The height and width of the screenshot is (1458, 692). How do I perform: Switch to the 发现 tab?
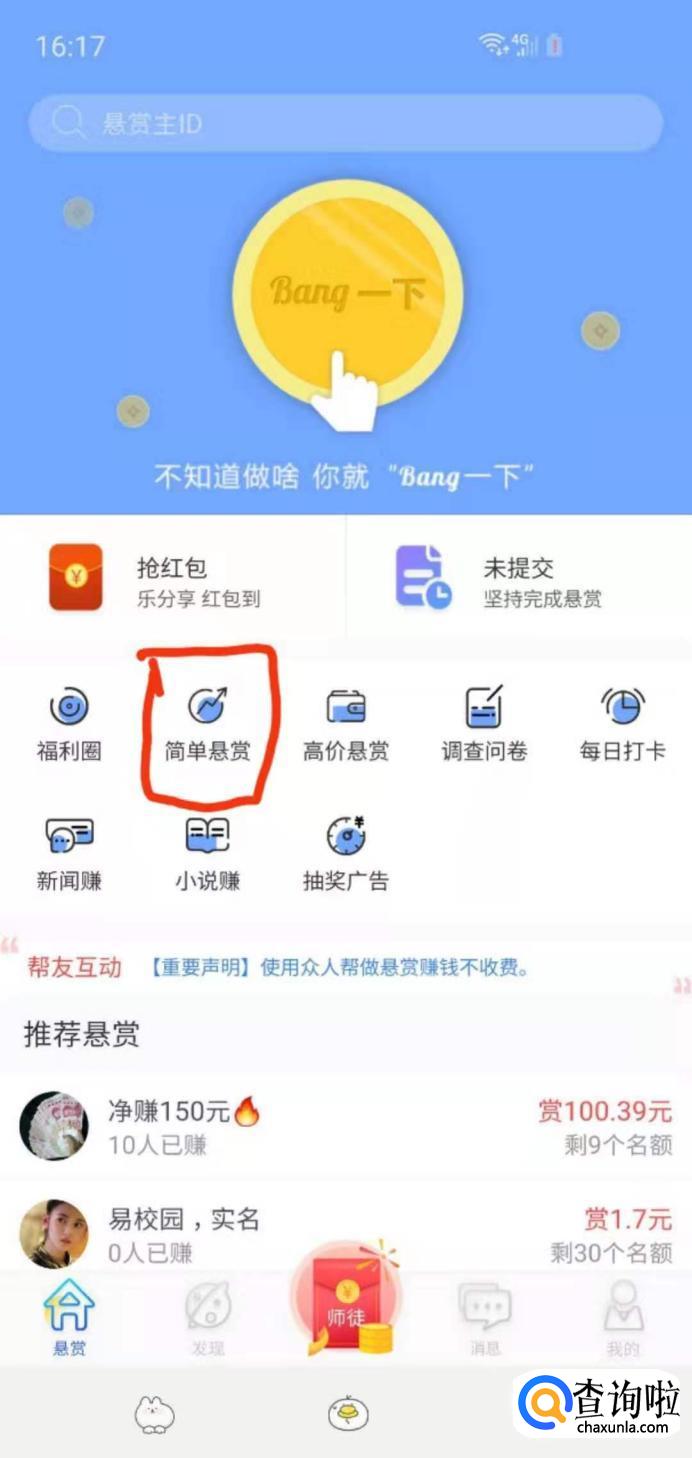[208, 1318]
